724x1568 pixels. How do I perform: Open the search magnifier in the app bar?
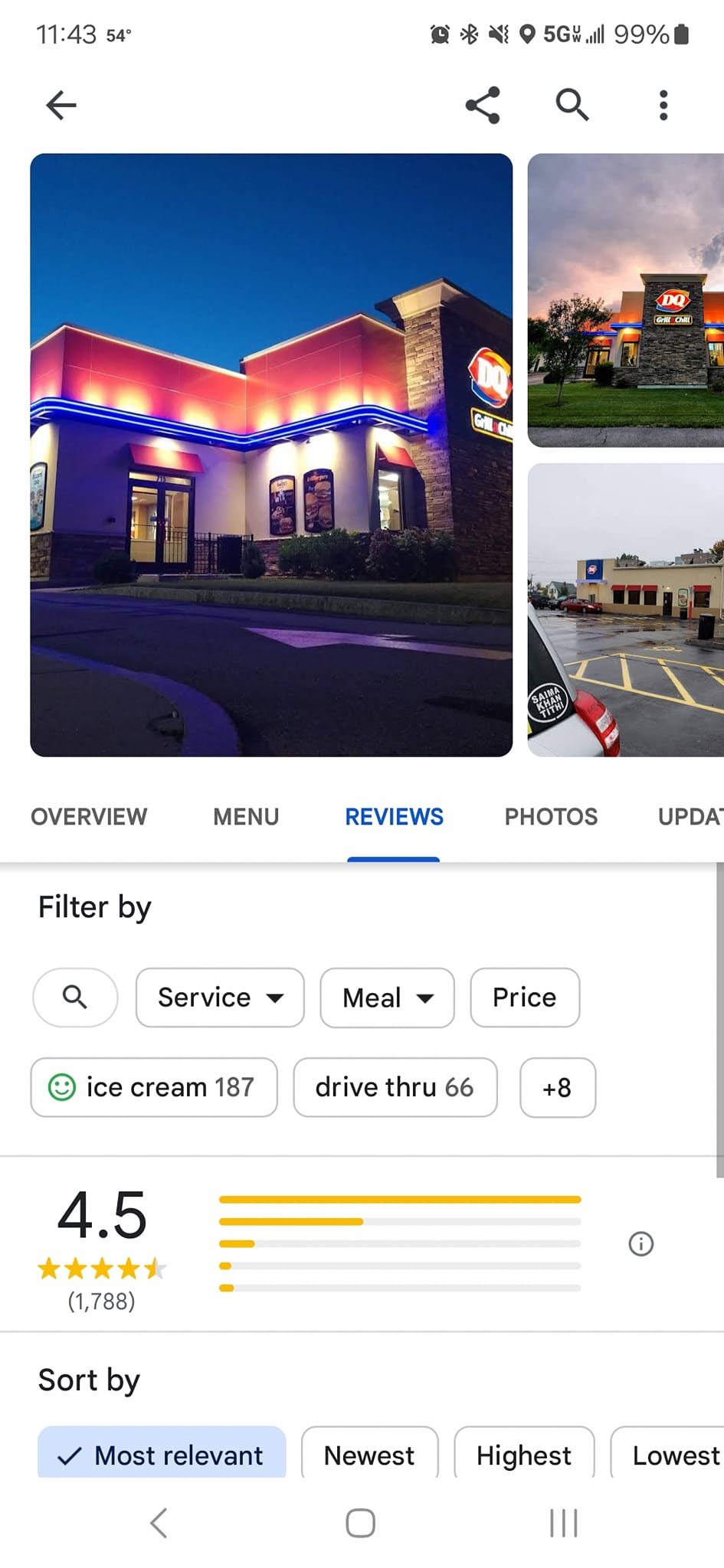(x=572, y=105)
